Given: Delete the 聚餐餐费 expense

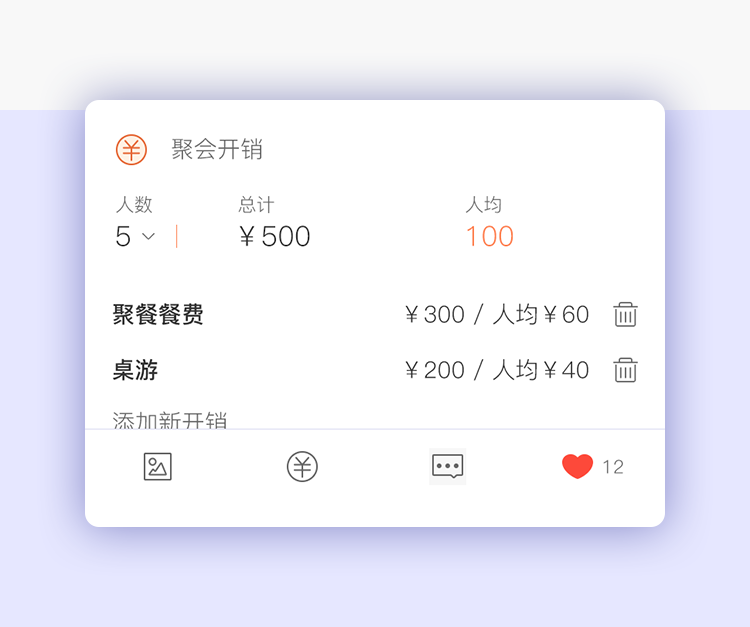Looking at the screenshot, I should 625,314.
